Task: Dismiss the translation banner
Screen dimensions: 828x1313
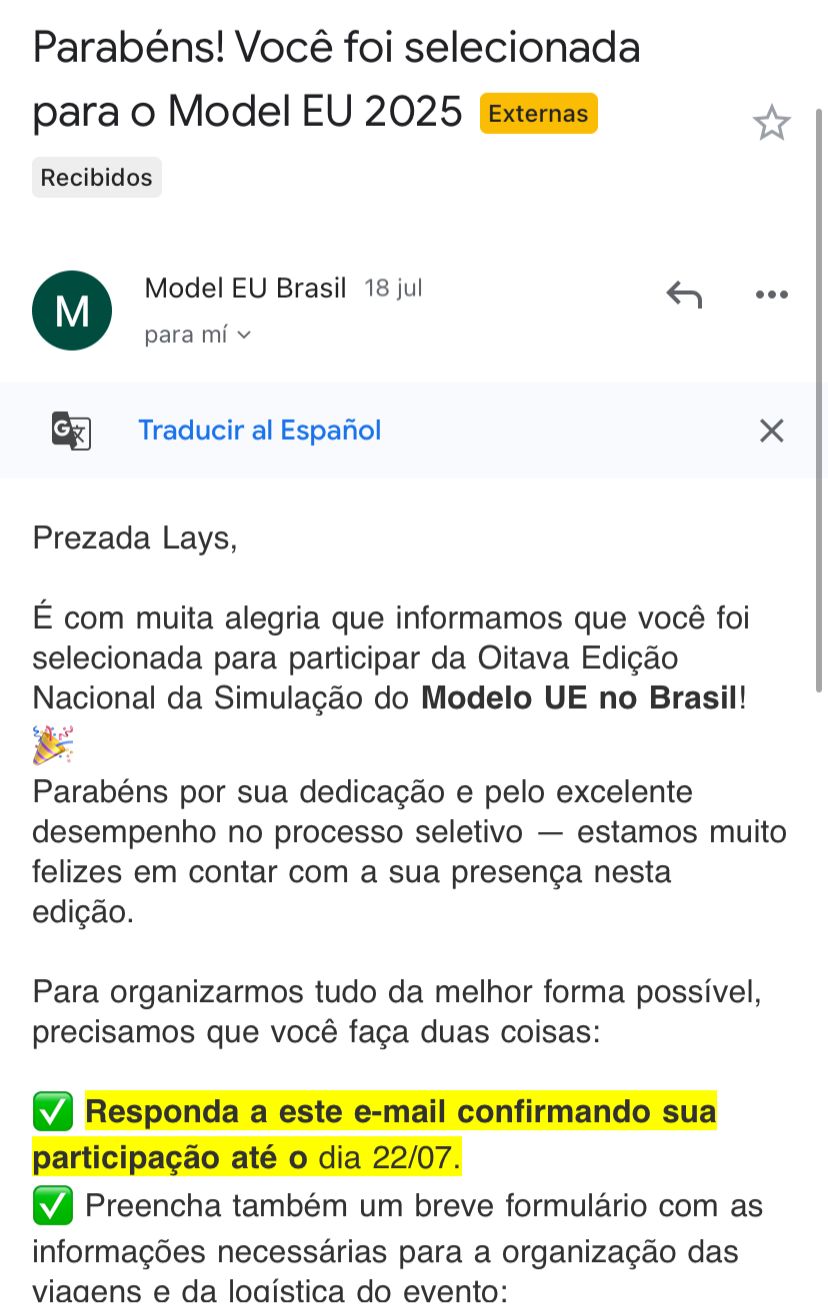Action: (771, 430)
